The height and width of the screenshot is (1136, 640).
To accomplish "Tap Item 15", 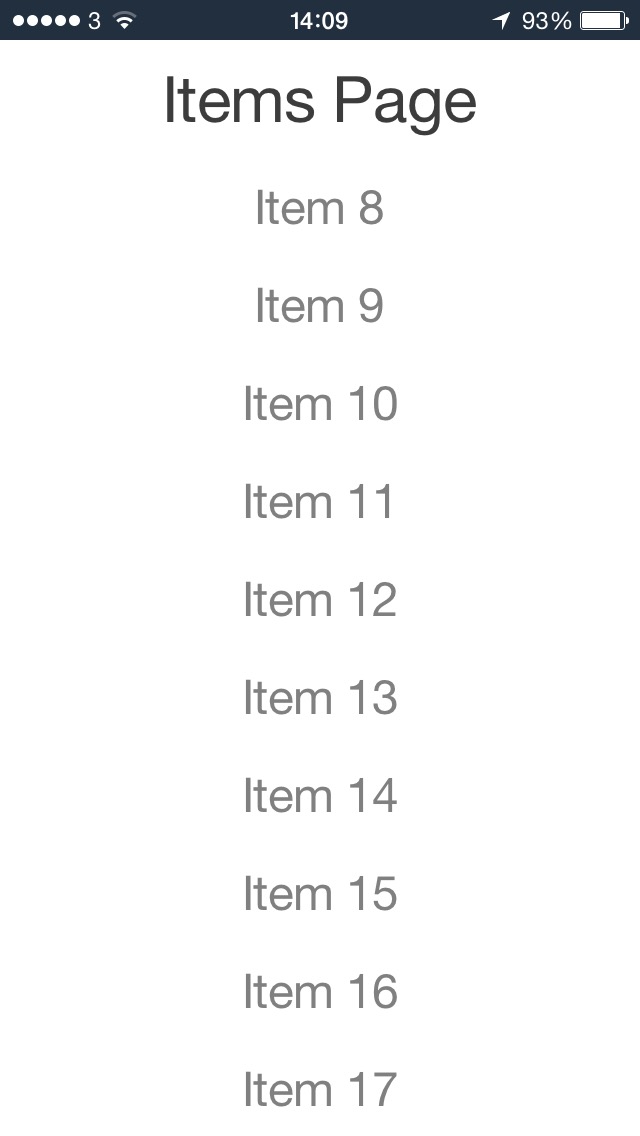I will (x=320, y=894).
